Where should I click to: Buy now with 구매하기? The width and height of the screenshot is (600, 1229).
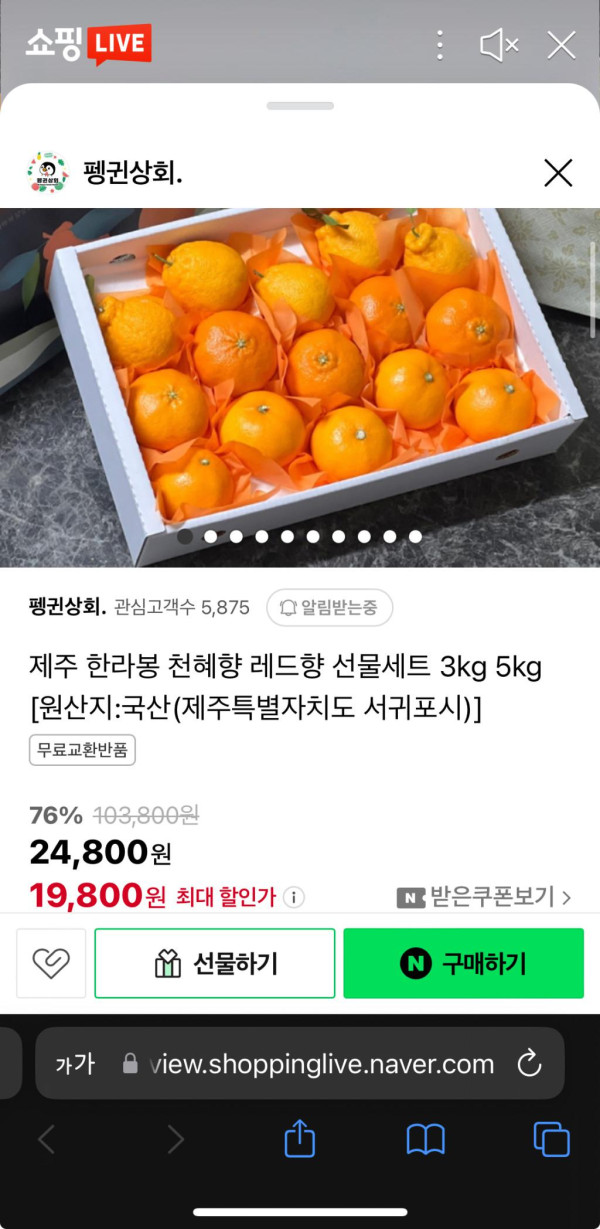(x=463, y=963)
